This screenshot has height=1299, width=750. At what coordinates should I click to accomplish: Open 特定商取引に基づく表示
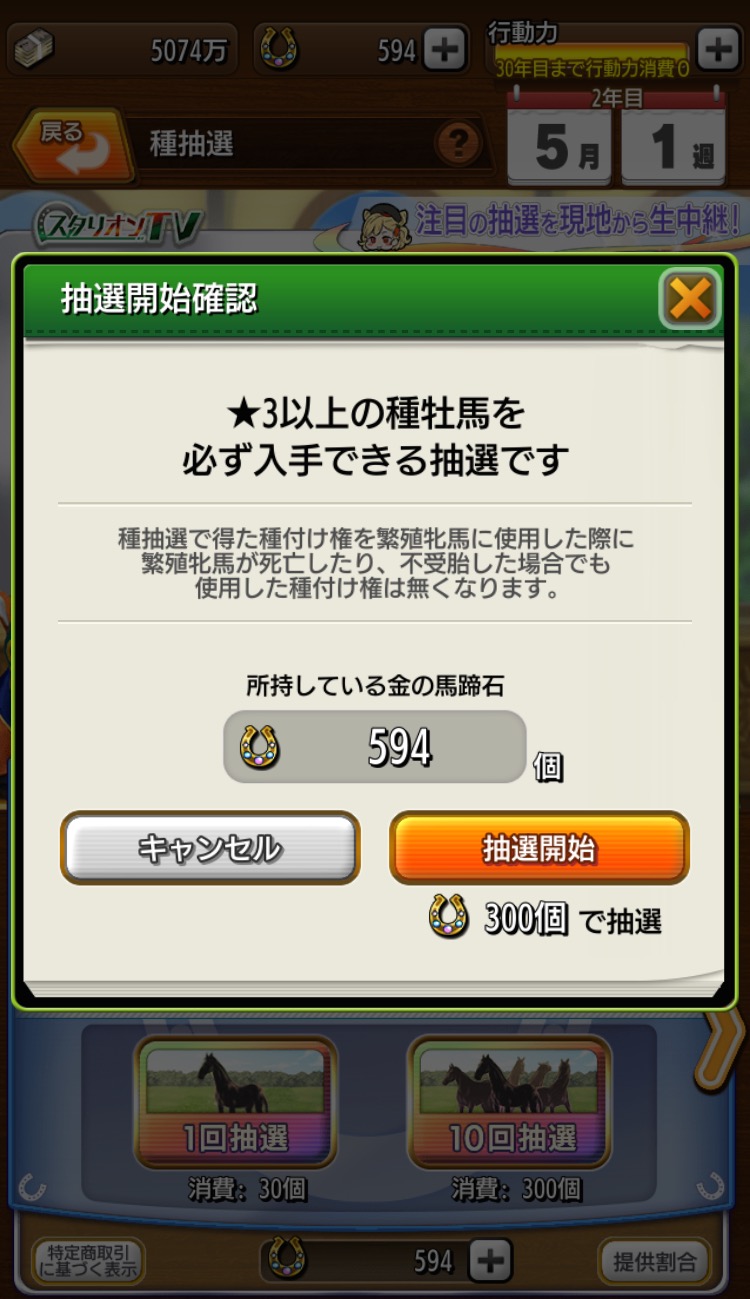point(88,1261)
